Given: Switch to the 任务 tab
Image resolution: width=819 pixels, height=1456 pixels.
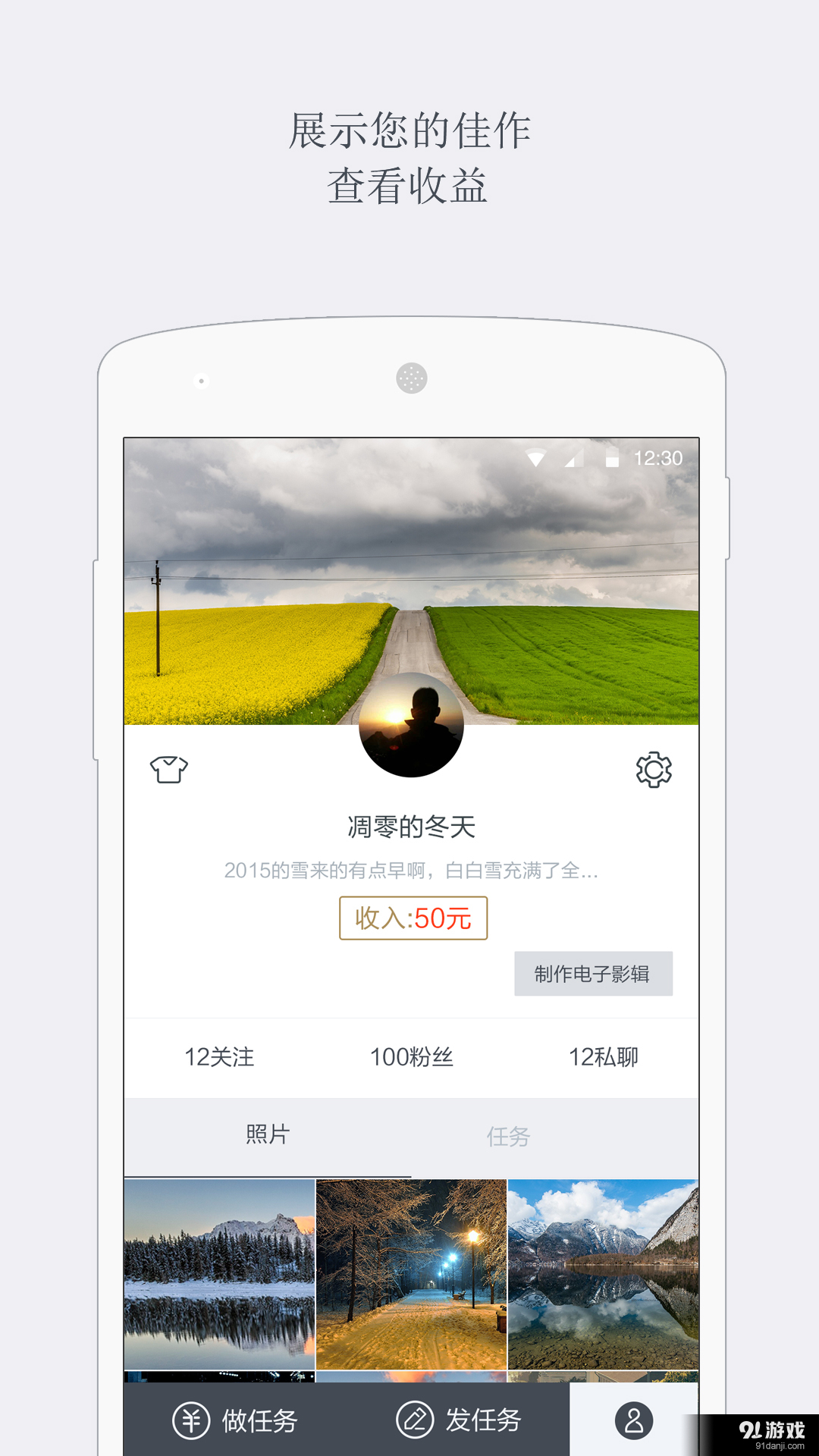Looking at the screenshot, I should tap(510, 1136).
